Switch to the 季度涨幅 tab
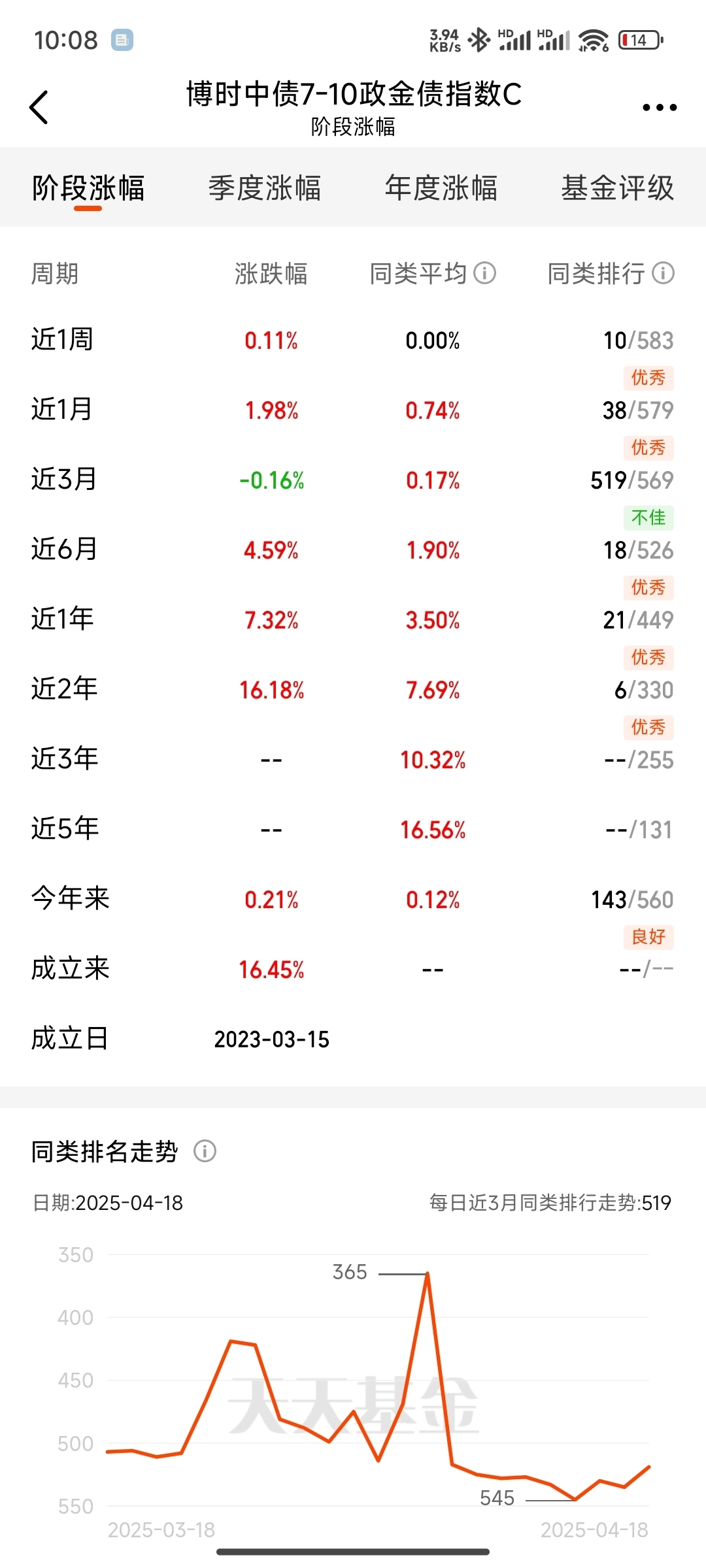Image resolution: width=706 pixels, height=1568 pixels. [x=265, y=188]
